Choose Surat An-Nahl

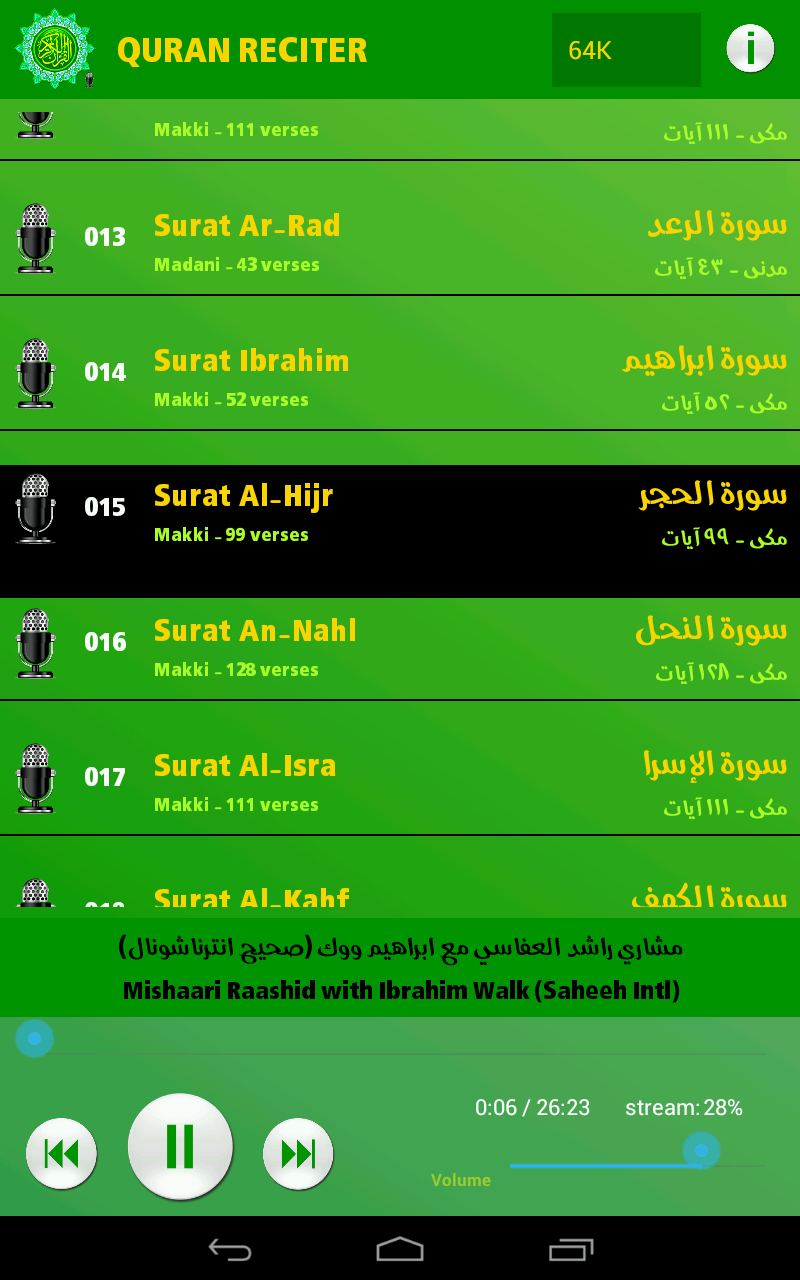(x=400, y=649)
